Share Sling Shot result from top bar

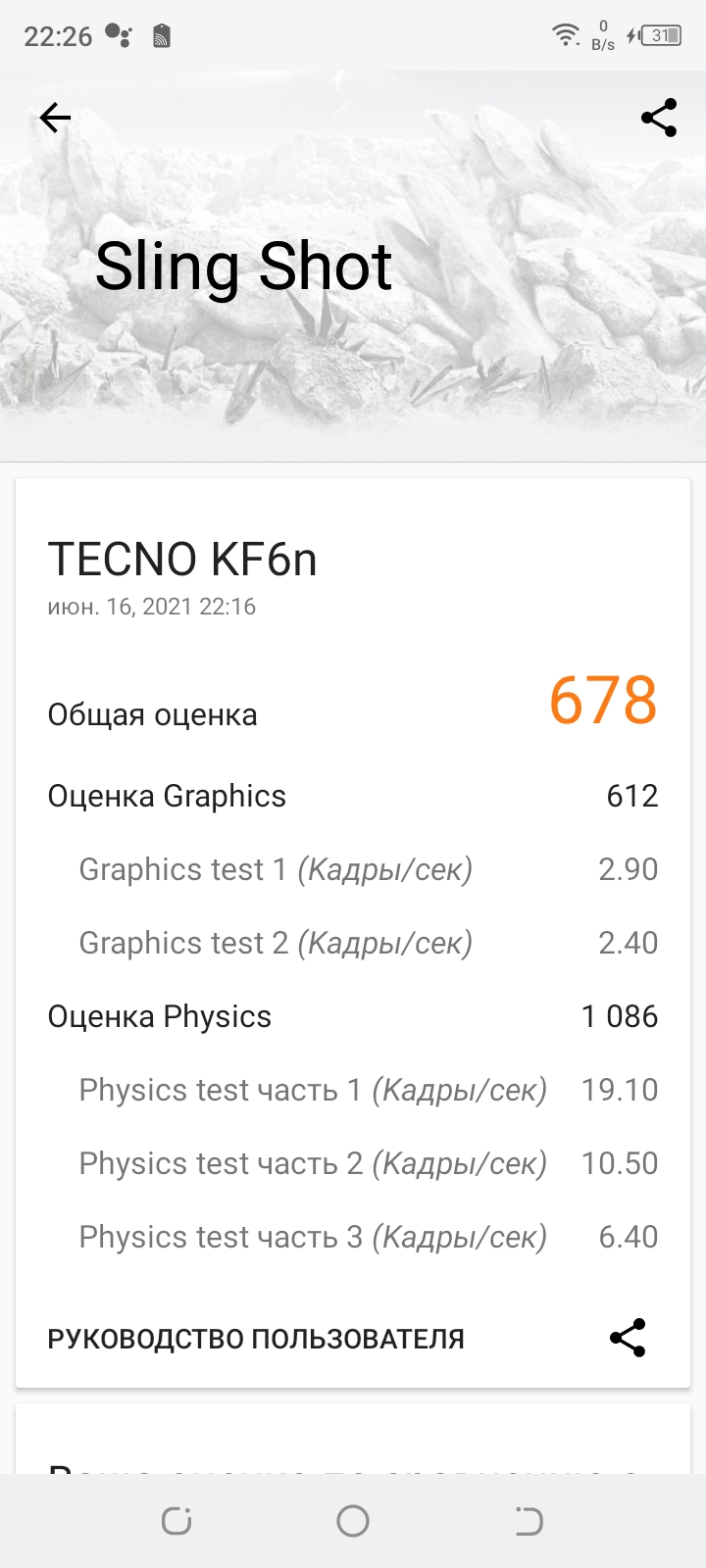point(659,118)
